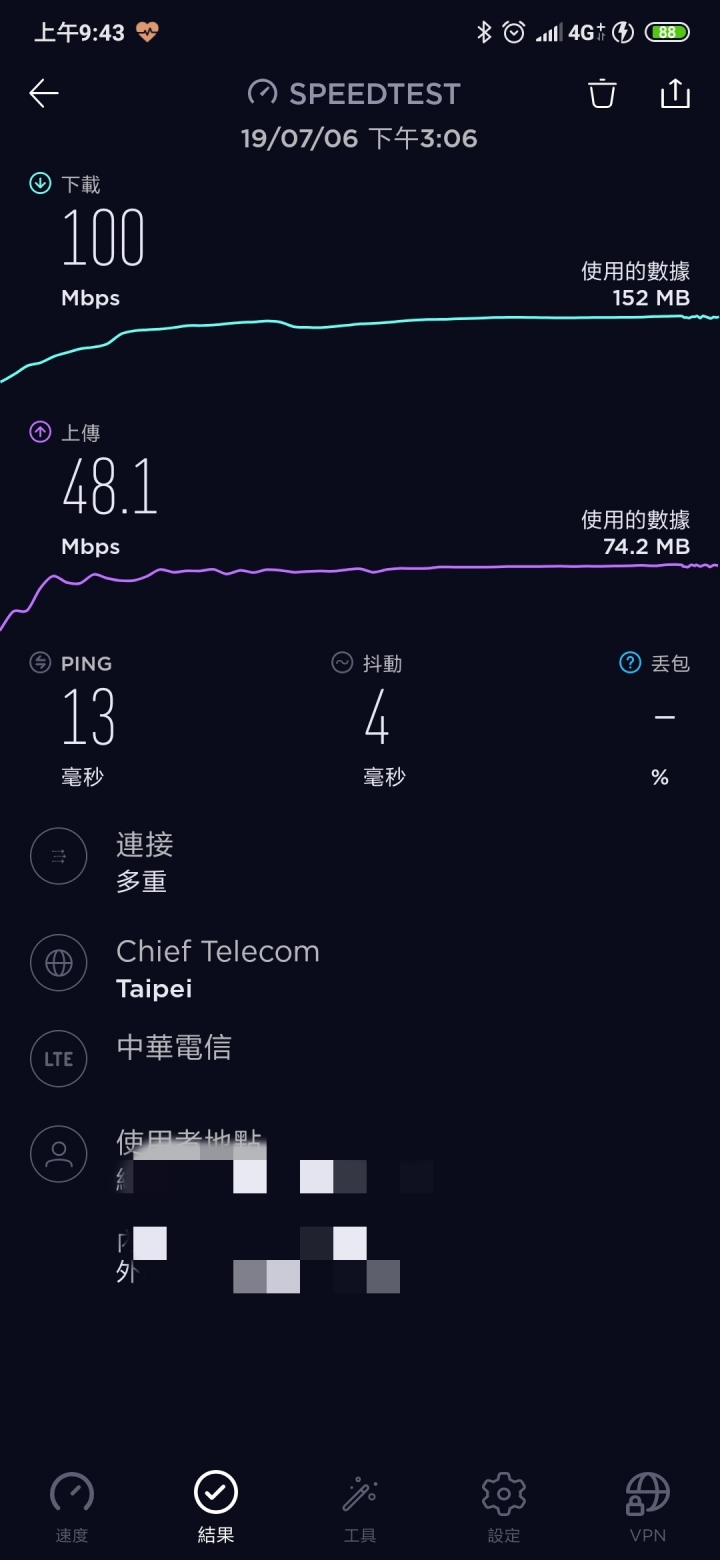Open the 設定 tab

point(504,1508)
